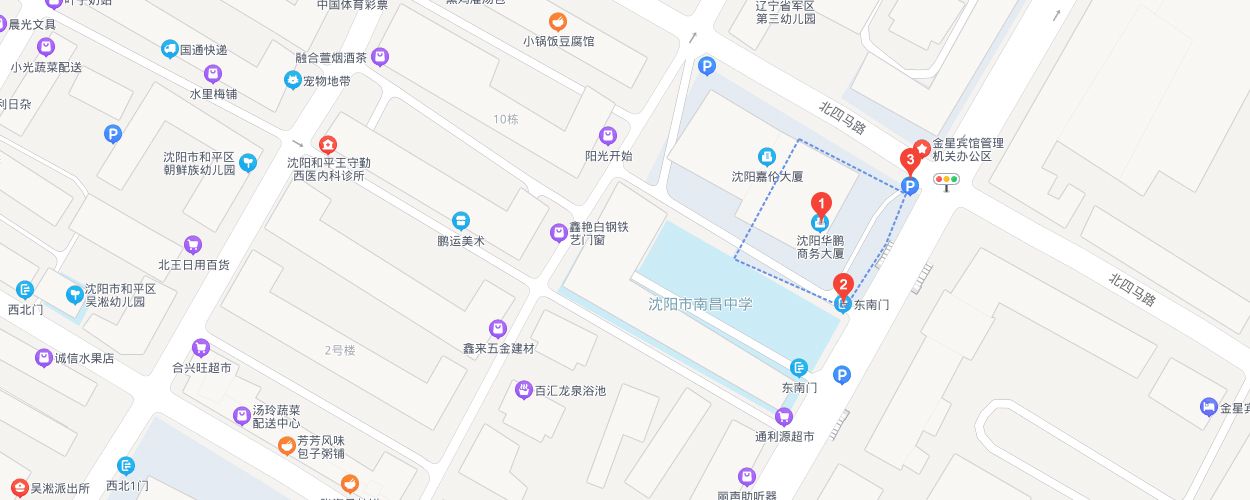Open the 沈阳嘉伦大厦 place marker

pyautogui.click(x=766, y=157)
